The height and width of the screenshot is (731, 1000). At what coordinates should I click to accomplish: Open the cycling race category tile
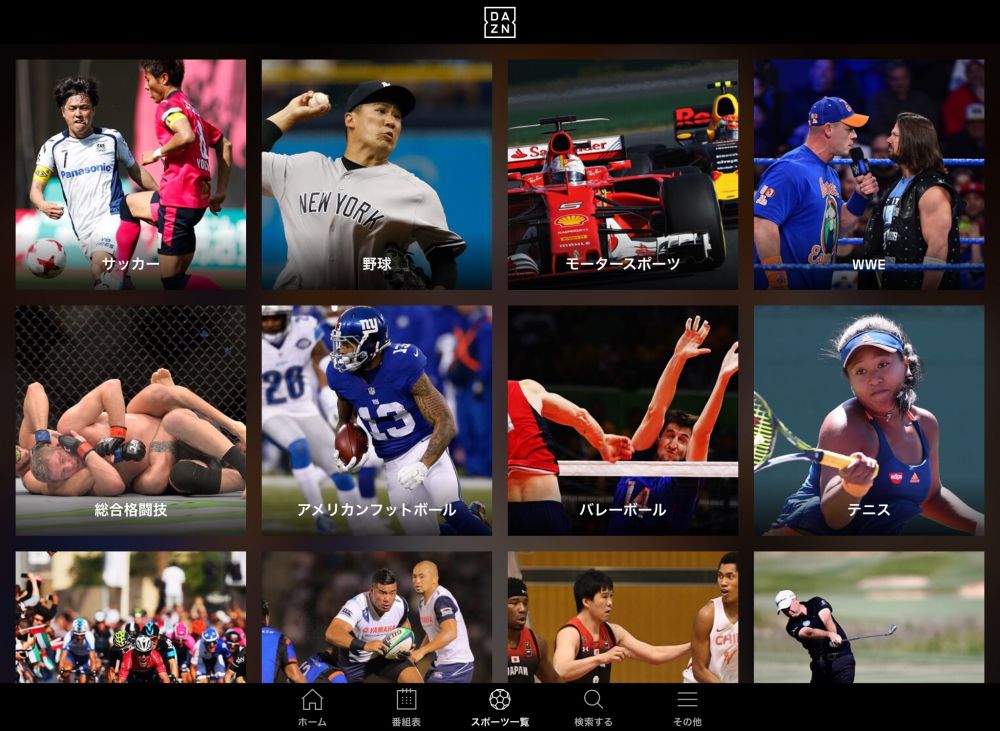[x=130, y=617]
